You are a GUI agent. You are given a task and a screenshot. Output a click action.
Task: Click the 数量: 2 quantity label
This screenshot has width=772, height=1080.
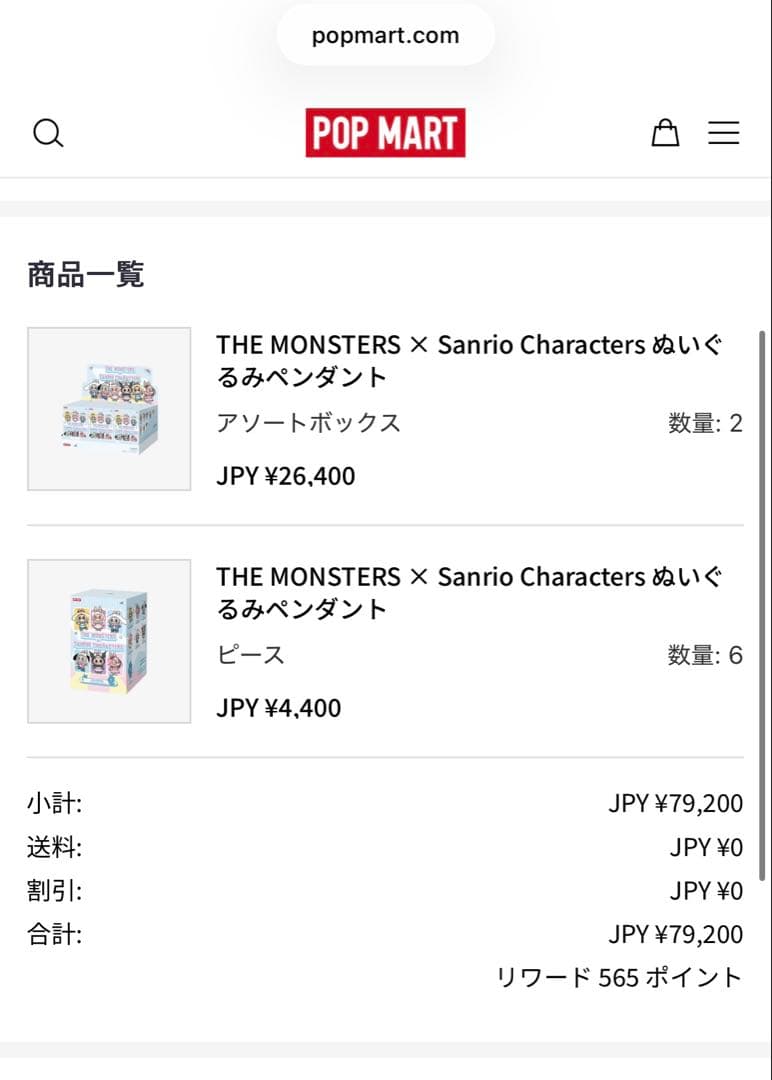pos(706,423)
